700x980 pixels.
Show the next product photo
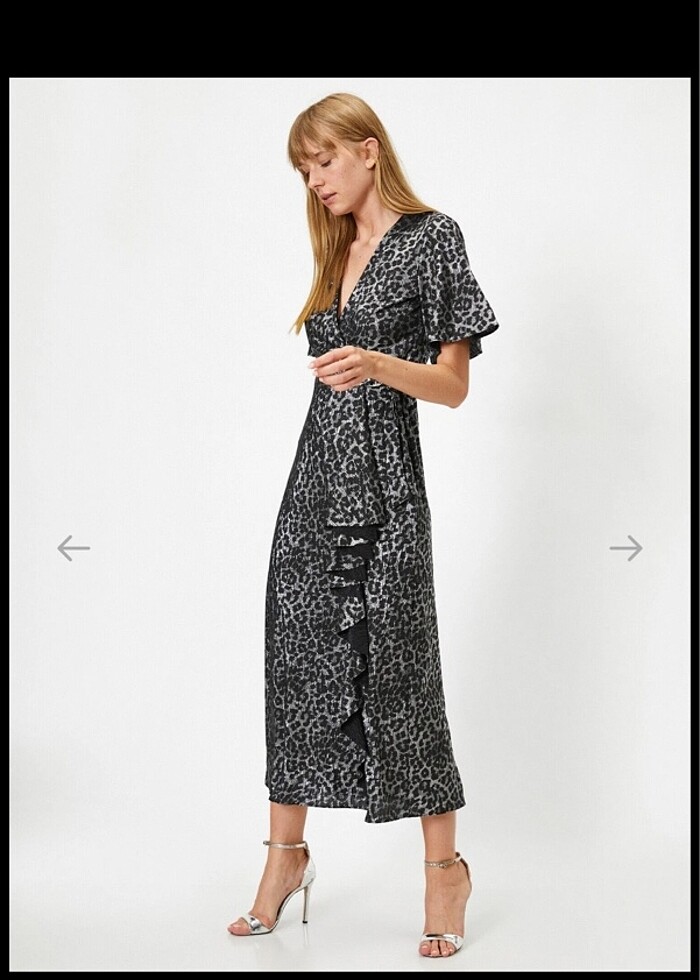(x=626, y=547)
